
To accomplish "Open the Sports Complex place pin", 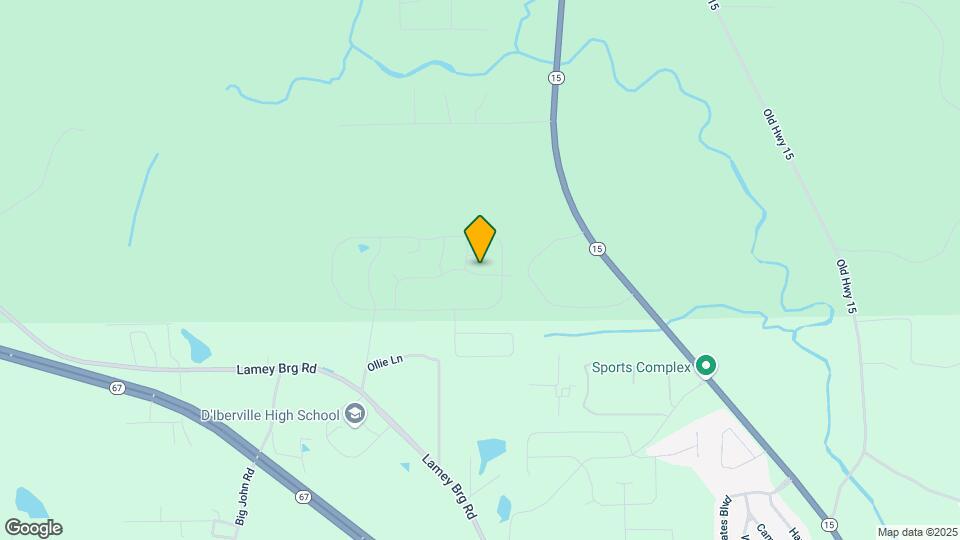I will (705, 366).
